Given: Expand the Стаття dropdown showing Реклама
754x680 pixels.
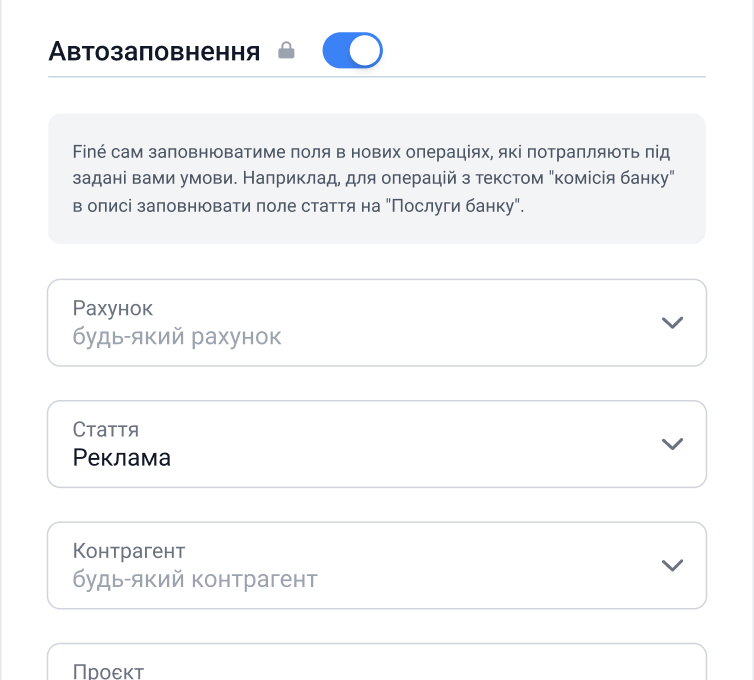Looking at the screenshot, I should pyautogui.click(x=376, y=444).
